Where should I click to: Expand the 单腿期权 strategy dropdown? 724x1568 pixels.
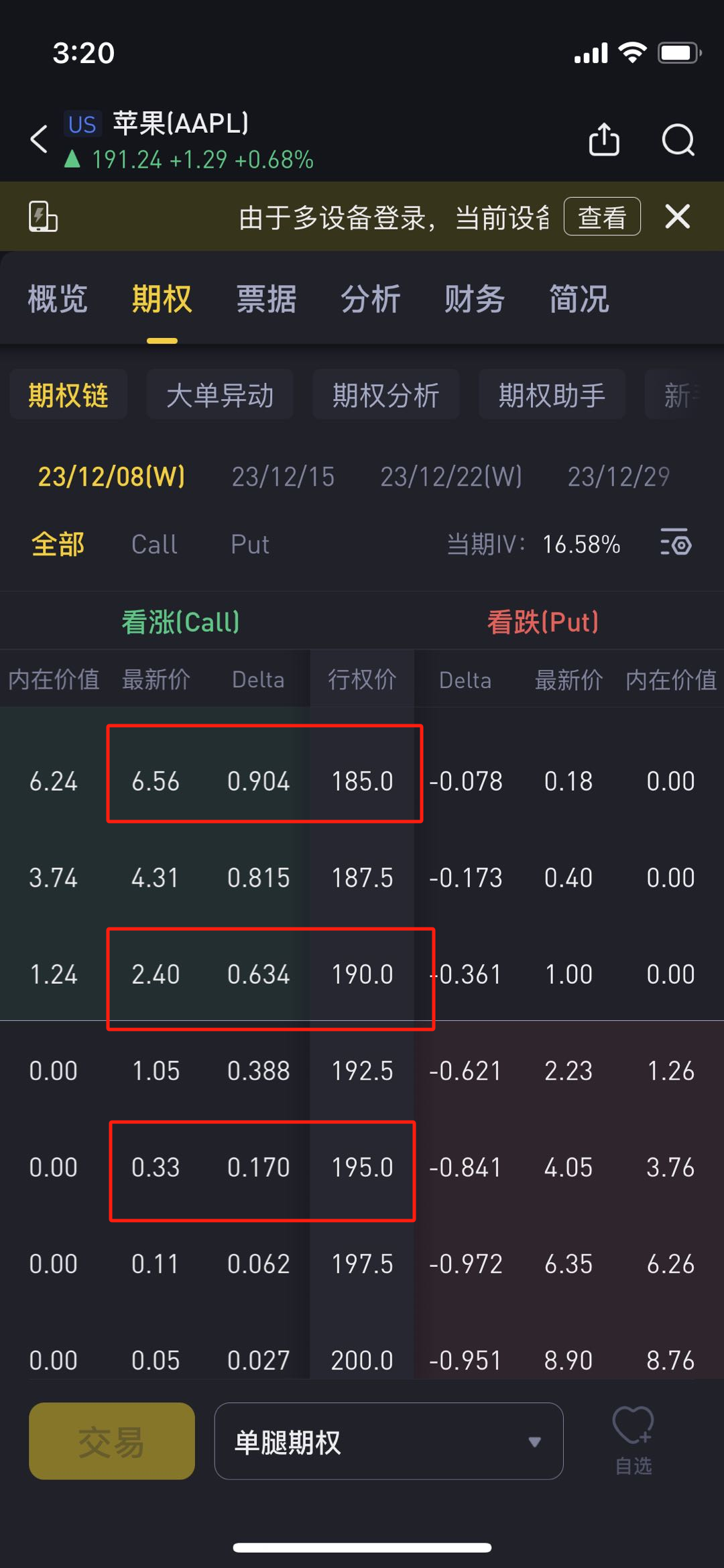pyautogui.click(x=388, y=1441)
